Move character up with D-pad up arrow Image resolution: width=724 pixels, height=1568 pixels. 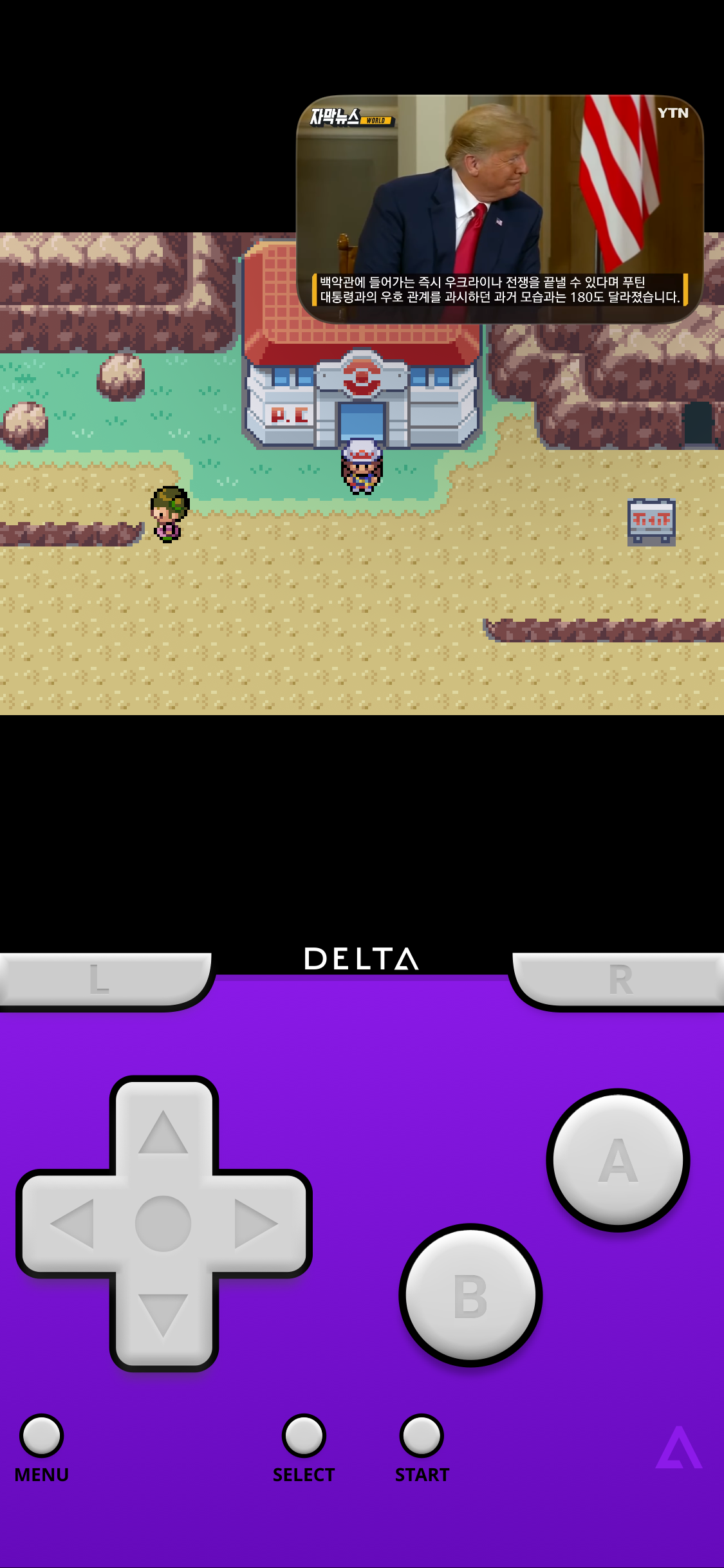tap(163, 1132)
